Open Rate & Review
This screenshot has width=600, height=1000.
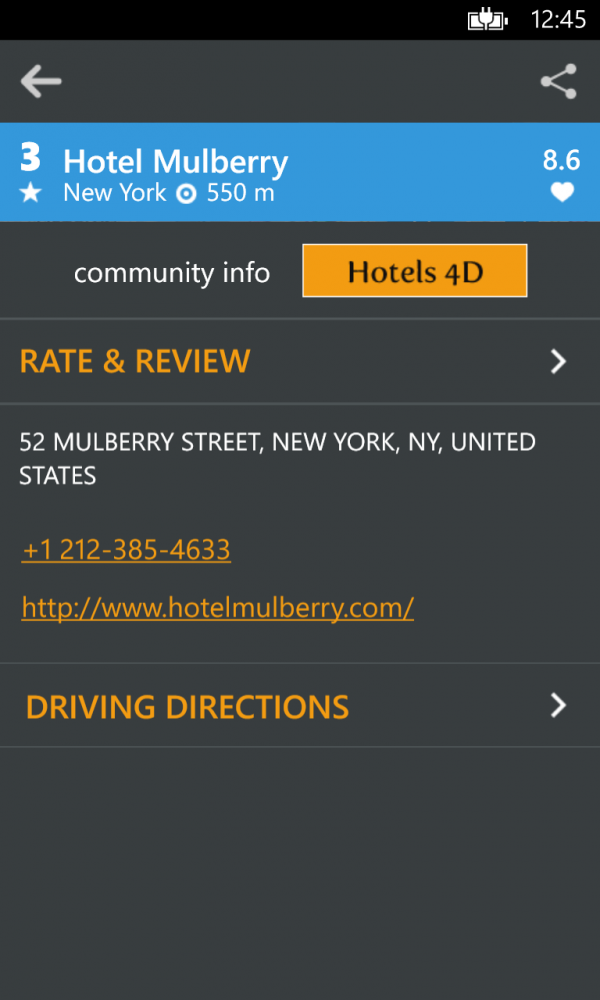click(x=300, y=361)
